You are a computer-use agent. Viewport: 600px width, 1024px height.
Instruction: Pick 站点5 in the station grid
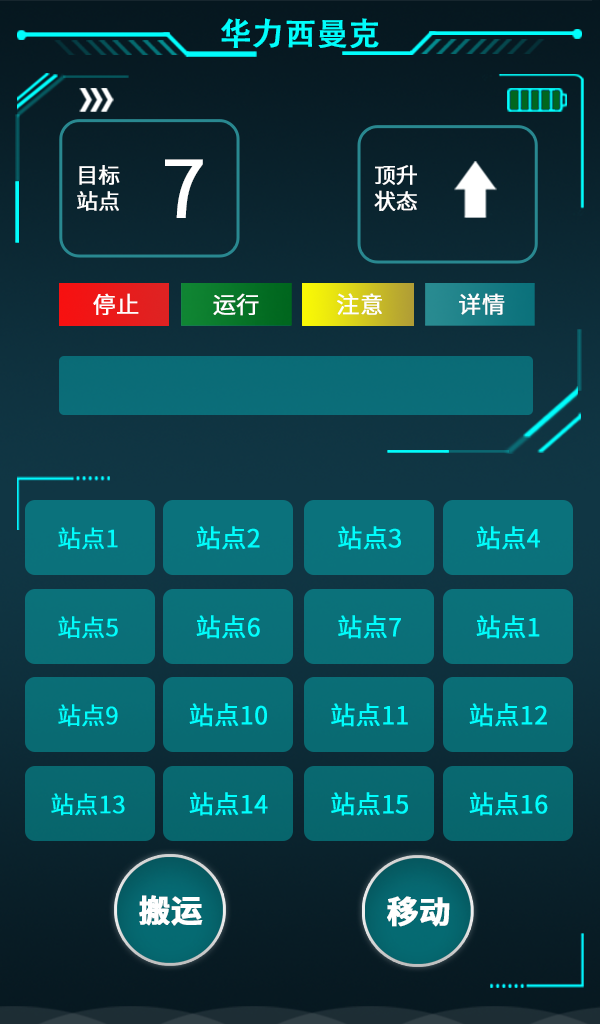point(90,626)
